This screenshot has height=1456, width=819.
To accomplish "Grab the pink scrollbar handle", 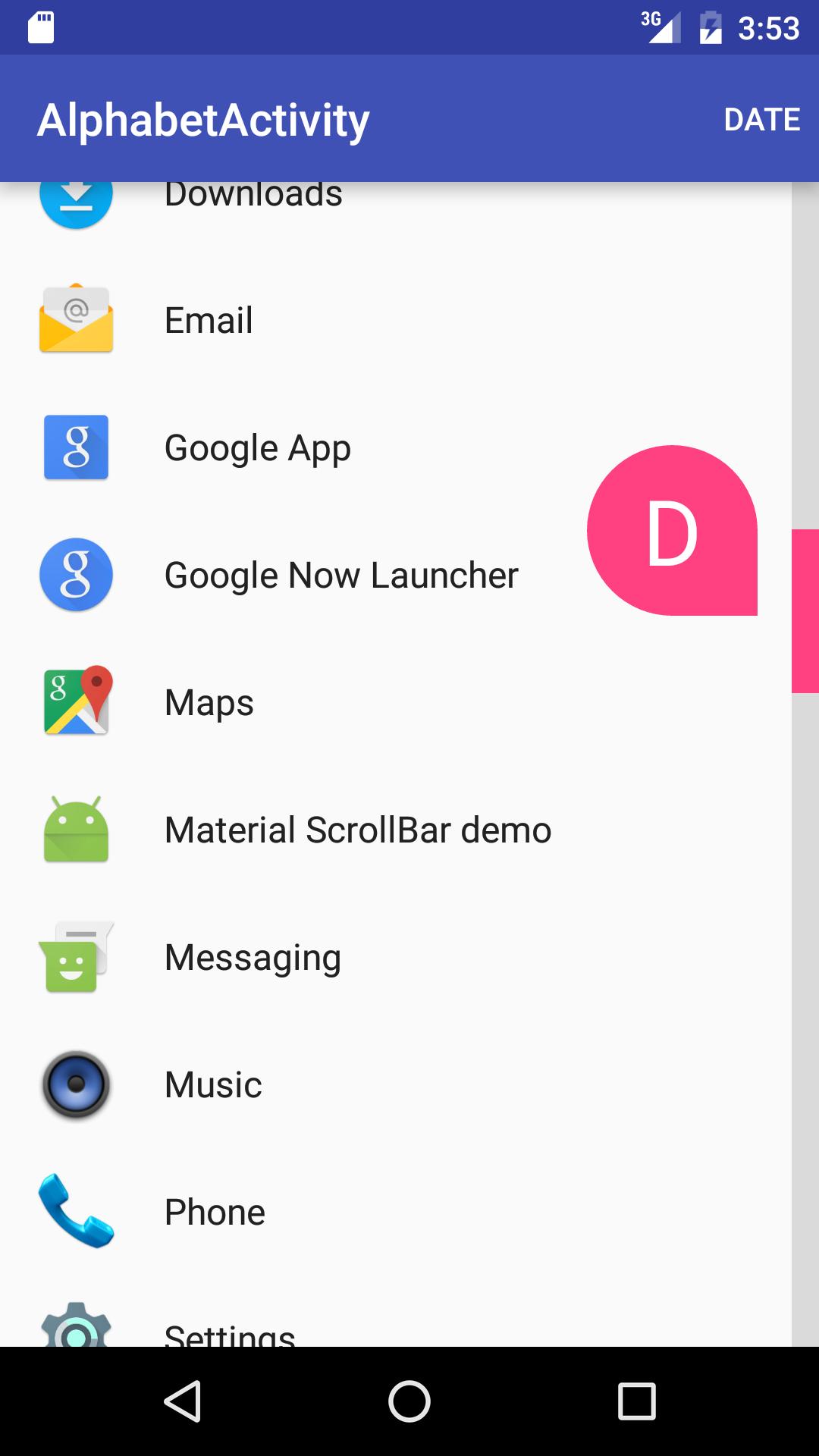I will [x=806, y=607].
